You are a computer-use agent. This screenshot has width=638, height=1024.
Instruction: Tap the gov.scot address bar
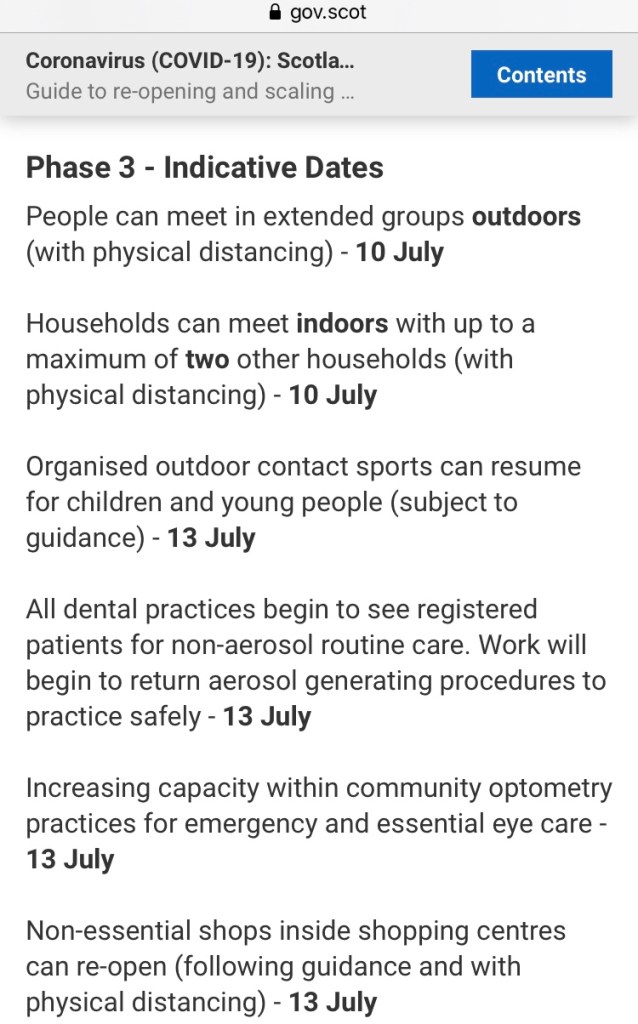(x=319, y=13)
